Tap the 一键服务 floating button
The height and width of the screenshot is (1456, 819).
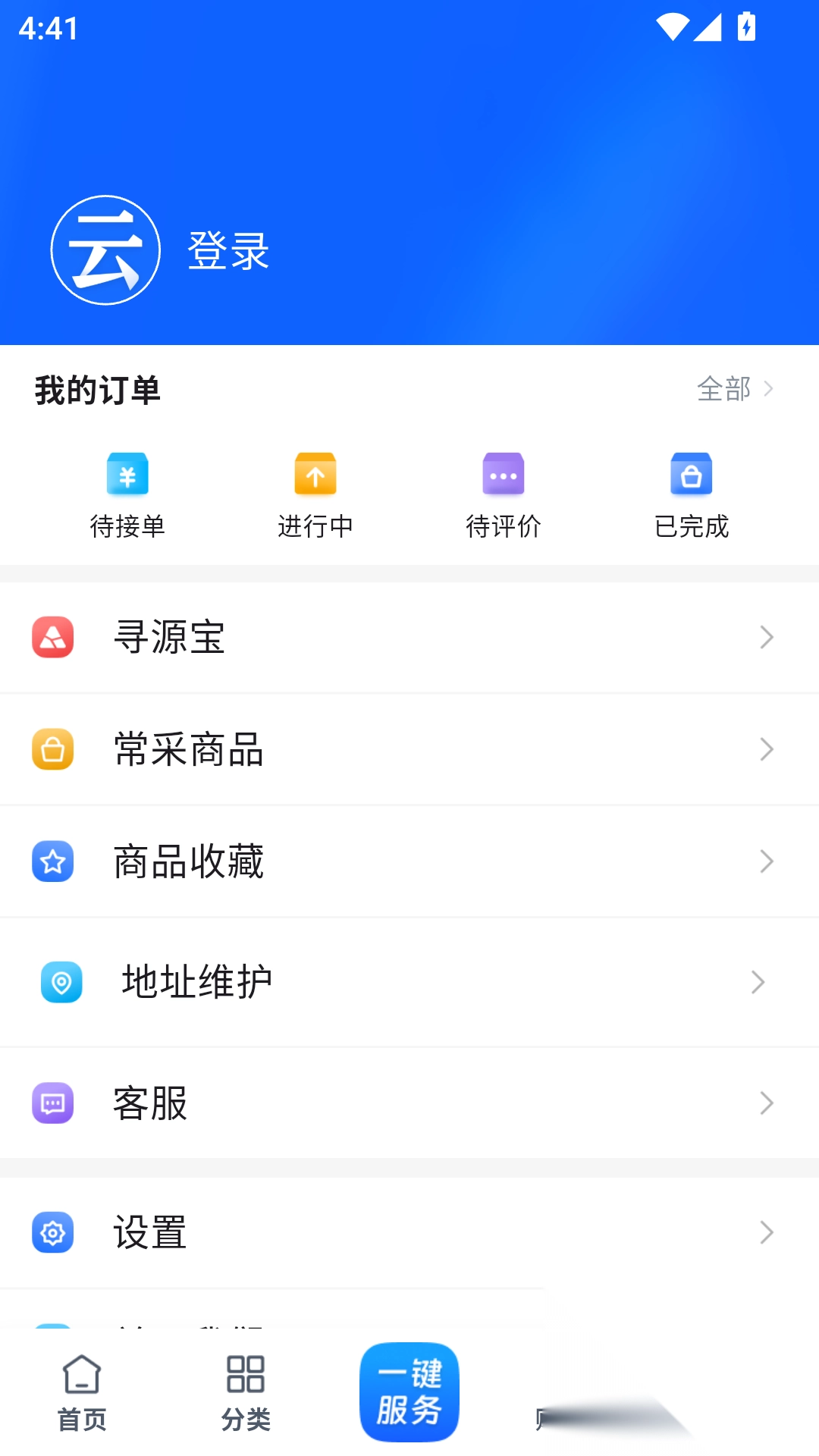point(409,1392)
